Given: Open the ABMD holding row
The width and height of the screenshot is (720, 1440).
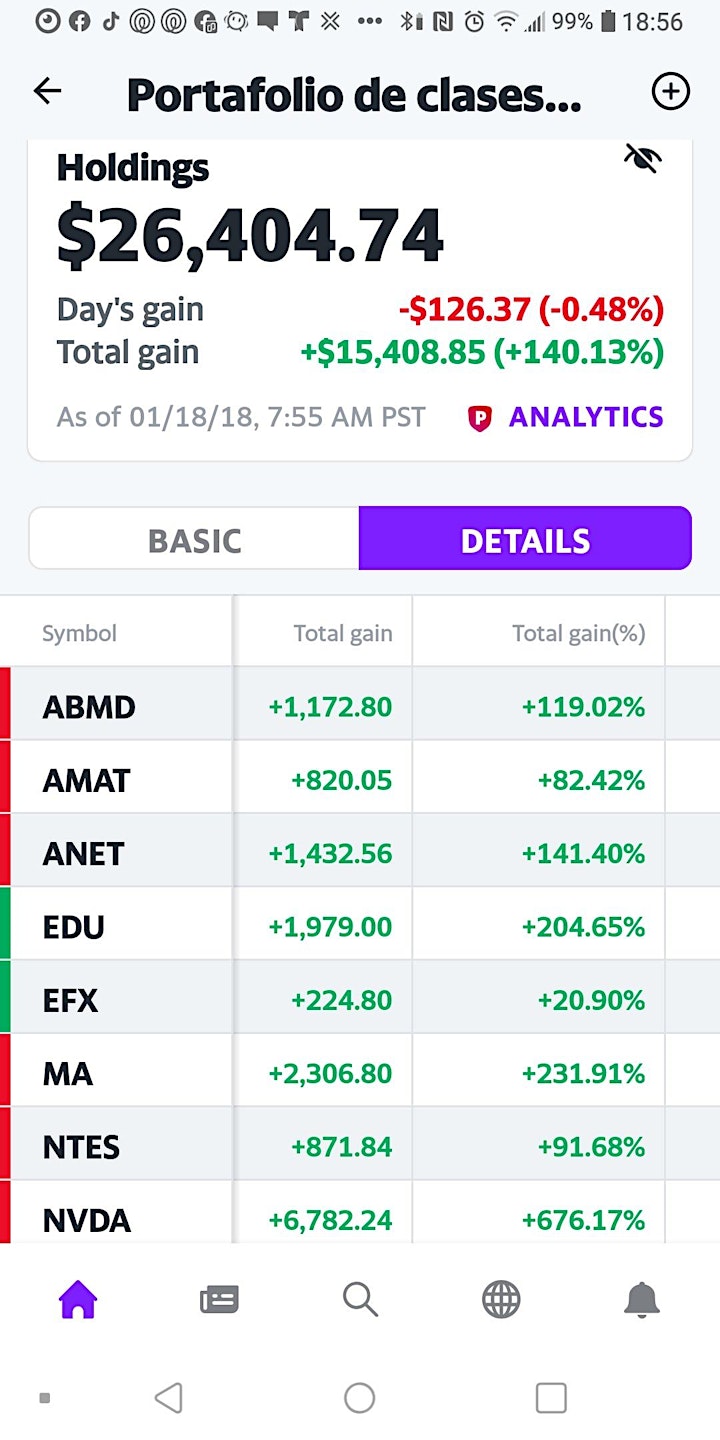Looking at the screenshot, I should click(x=360, y=706).
